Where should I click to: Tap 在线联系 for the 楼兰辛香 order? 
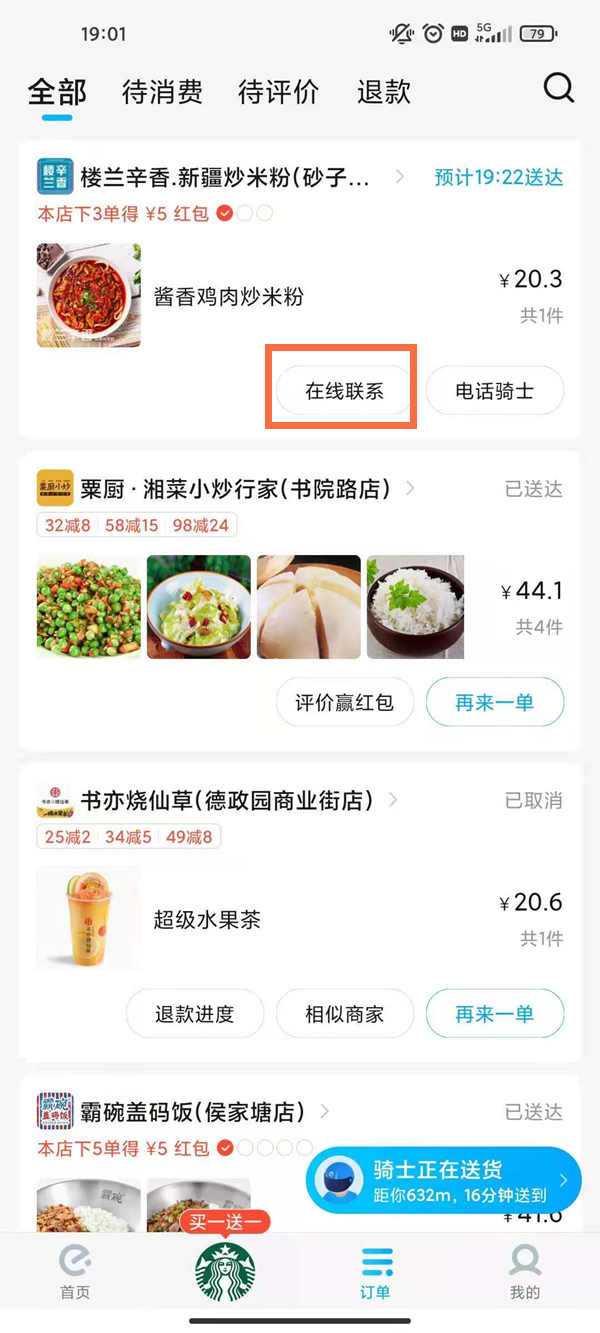tap(344, 391)
